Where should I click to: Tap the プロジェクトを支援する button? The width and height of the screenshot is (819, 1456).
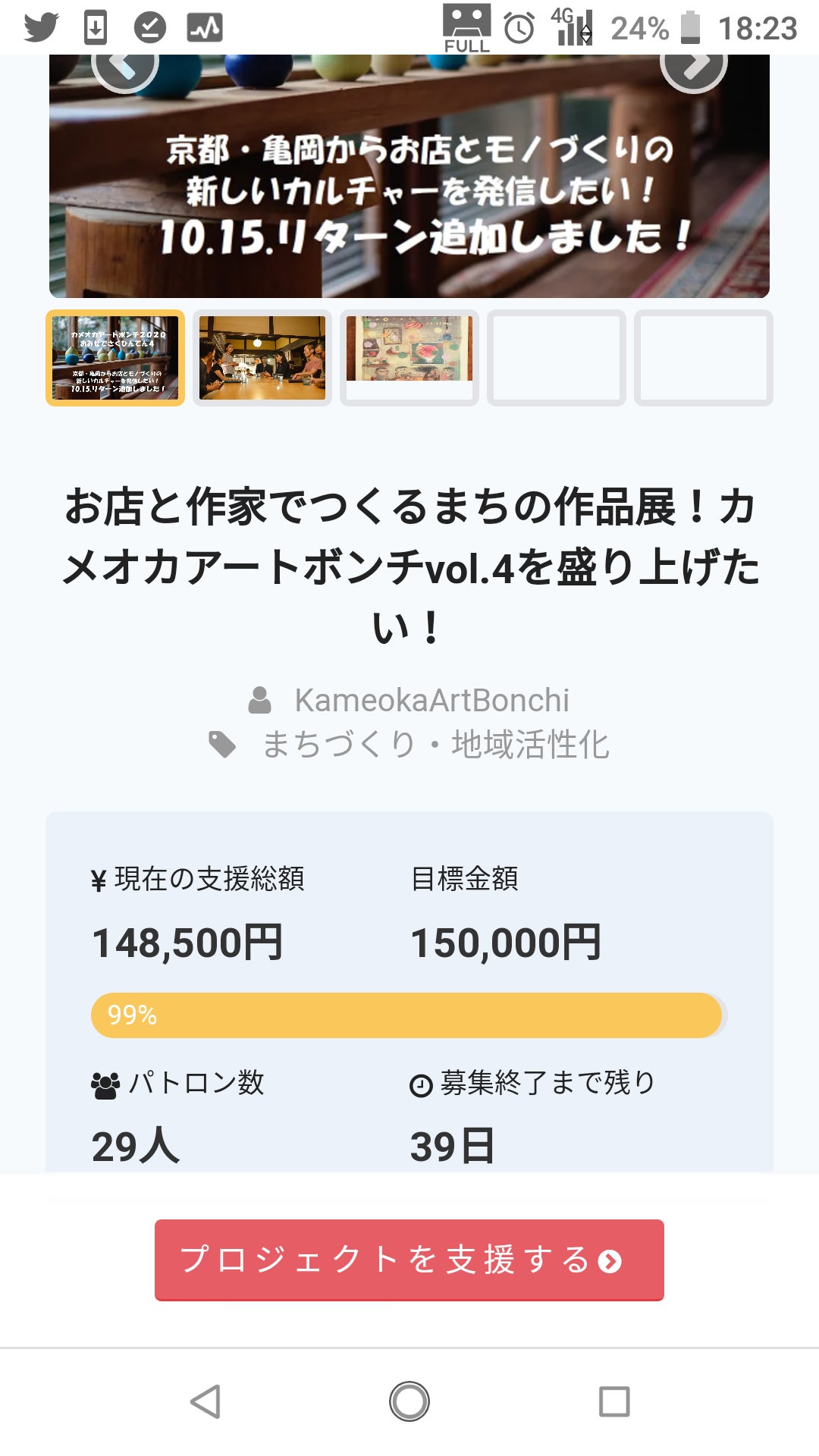[409, 1260]
